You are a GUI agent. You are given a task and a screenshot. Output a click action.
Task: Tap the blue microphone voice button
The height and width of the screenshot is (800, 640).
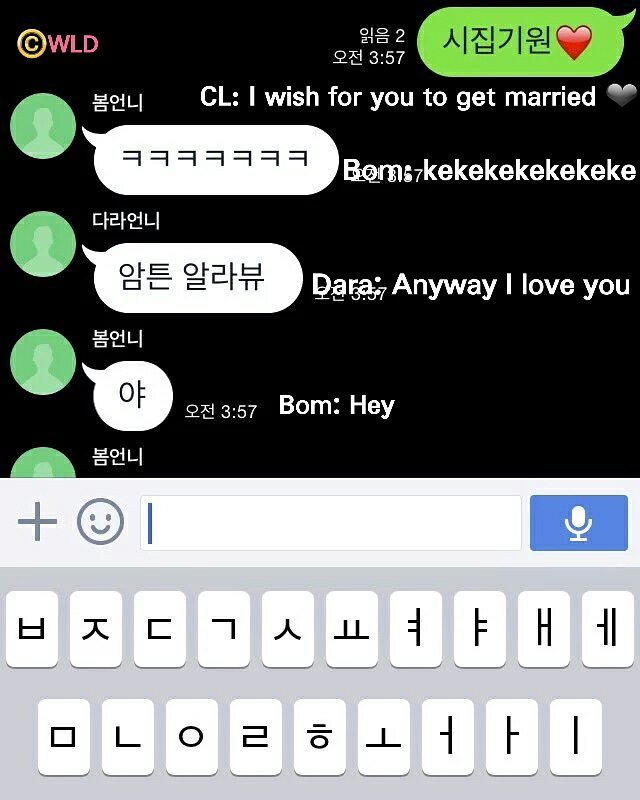pyautogui.click(x=579, y=523)
